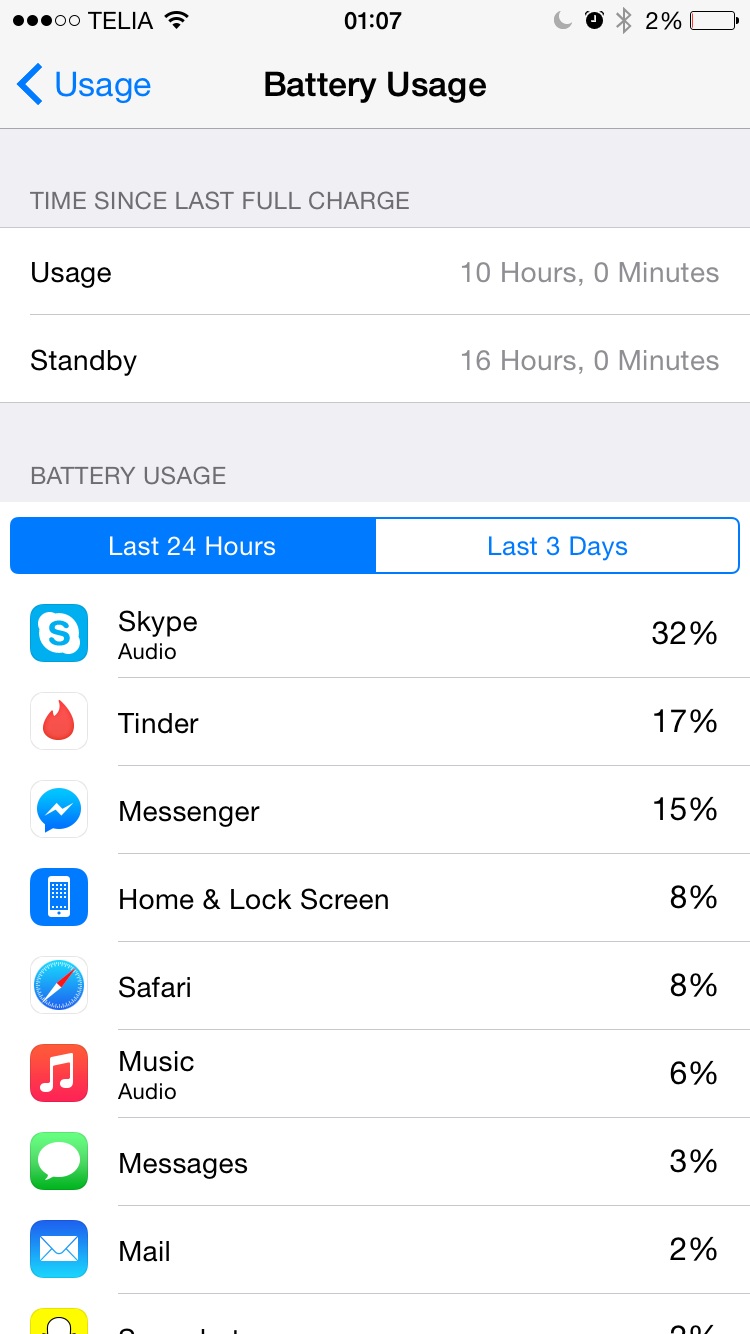Image resolution: width=750 pixels, height=1334 pixels.
Task: Go back to the Usage screen
Action: coord(84,85)
